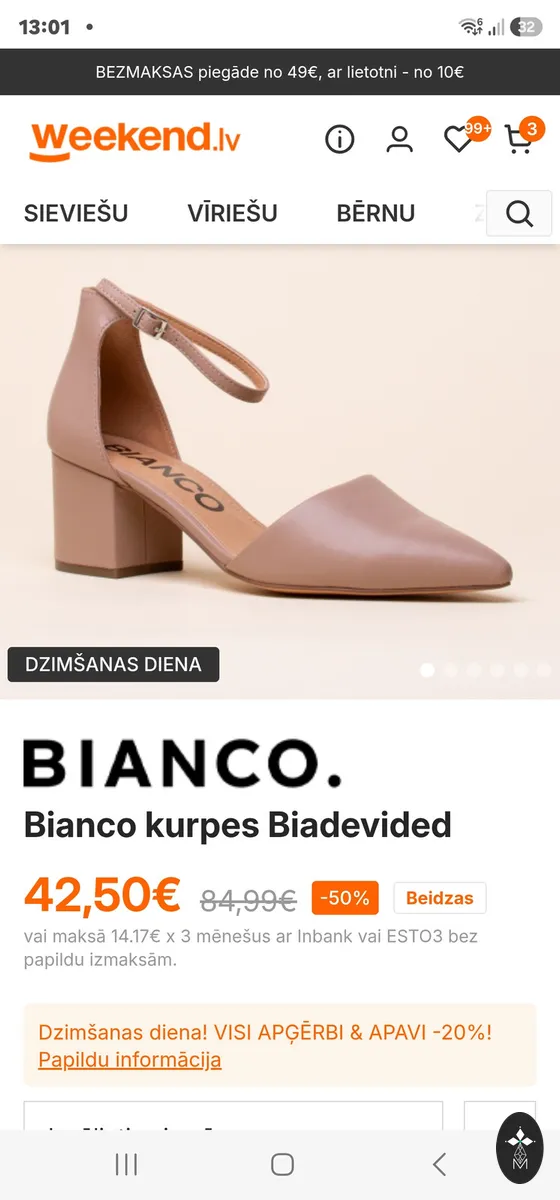Screen dimensions: 560x1200
Task: Open the wishlist heart icon
Action: click(459, 139)
